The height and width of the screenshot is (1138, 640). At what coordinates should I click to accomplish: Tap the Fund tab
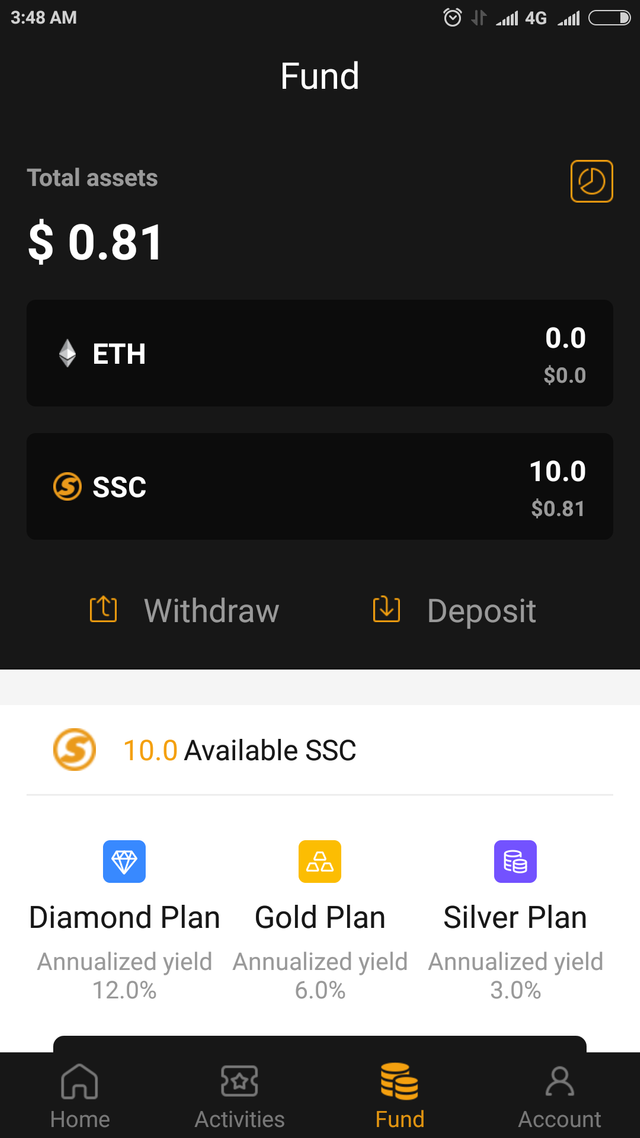[400, 1096]
